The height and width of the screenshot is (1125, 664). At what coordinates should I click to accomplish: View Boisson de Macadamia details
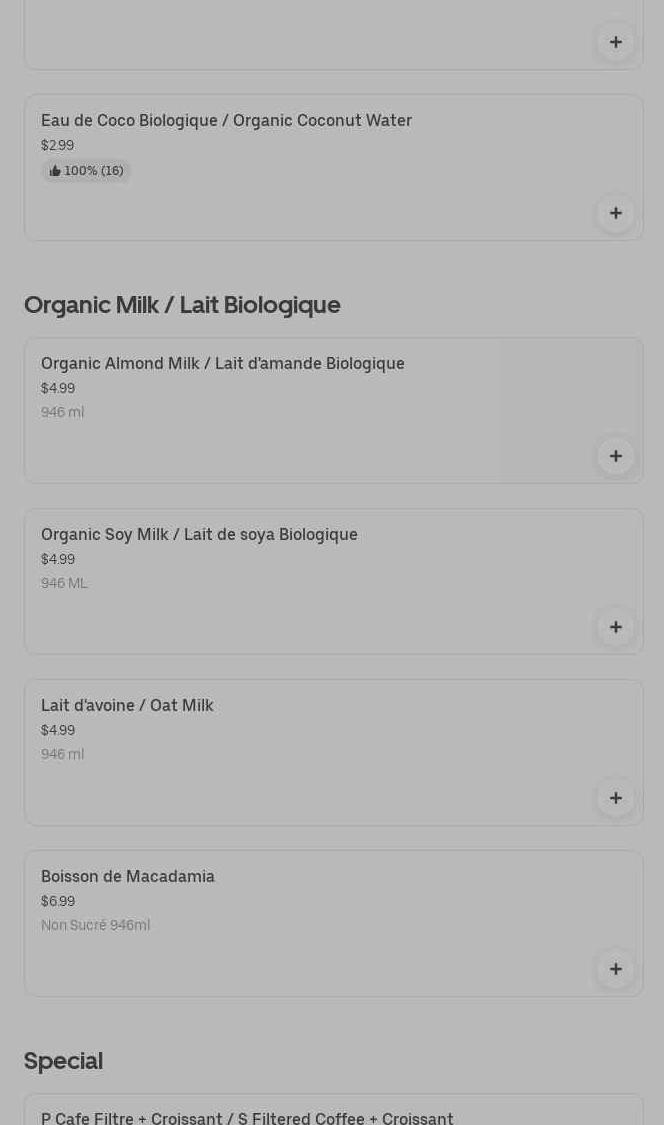point(128,877)
